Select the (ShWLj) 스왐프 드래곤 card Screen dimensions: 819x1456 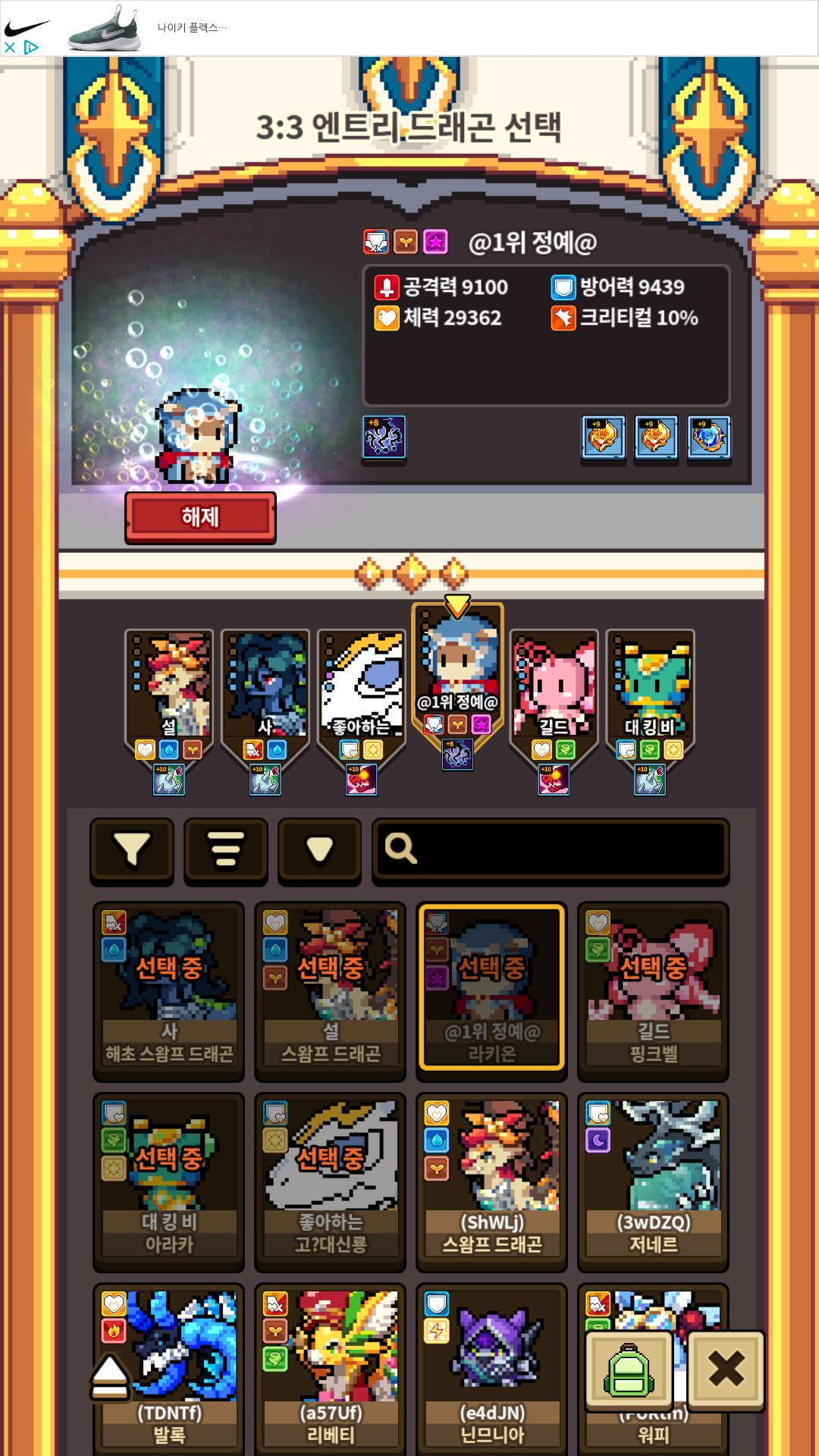(x=492, y=1182)
